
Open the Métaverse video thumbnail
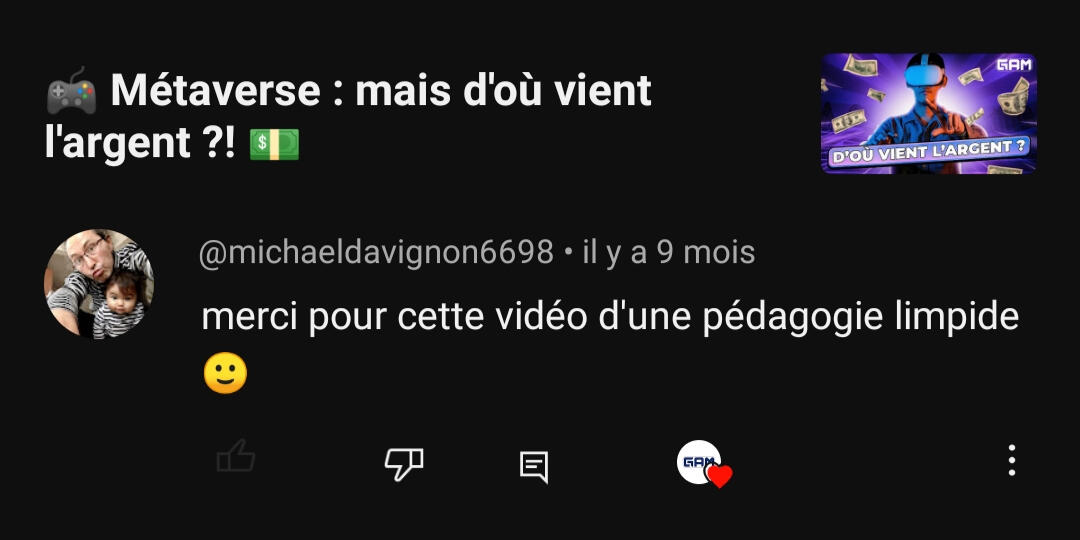928,113
